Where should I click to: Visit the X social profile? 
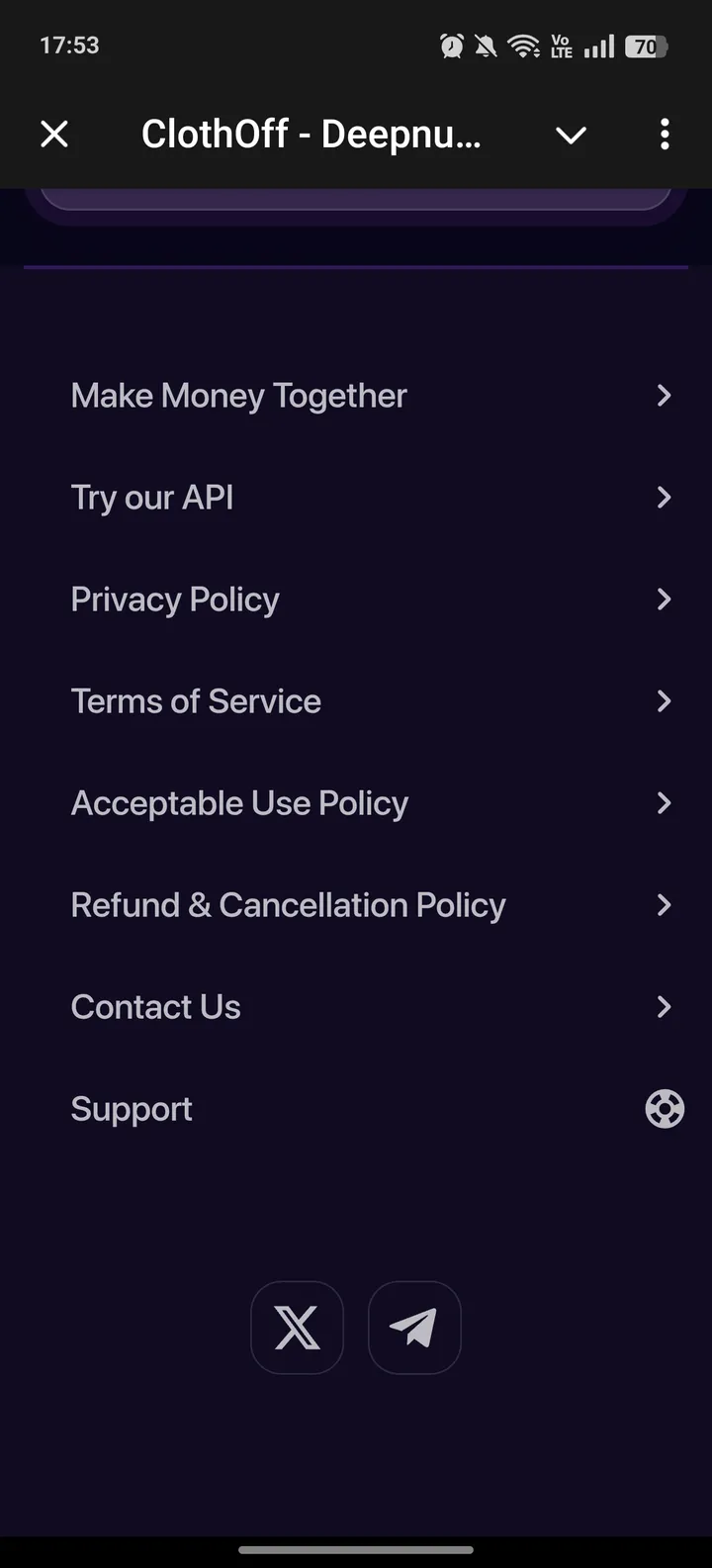click(x=297, y=1328)
